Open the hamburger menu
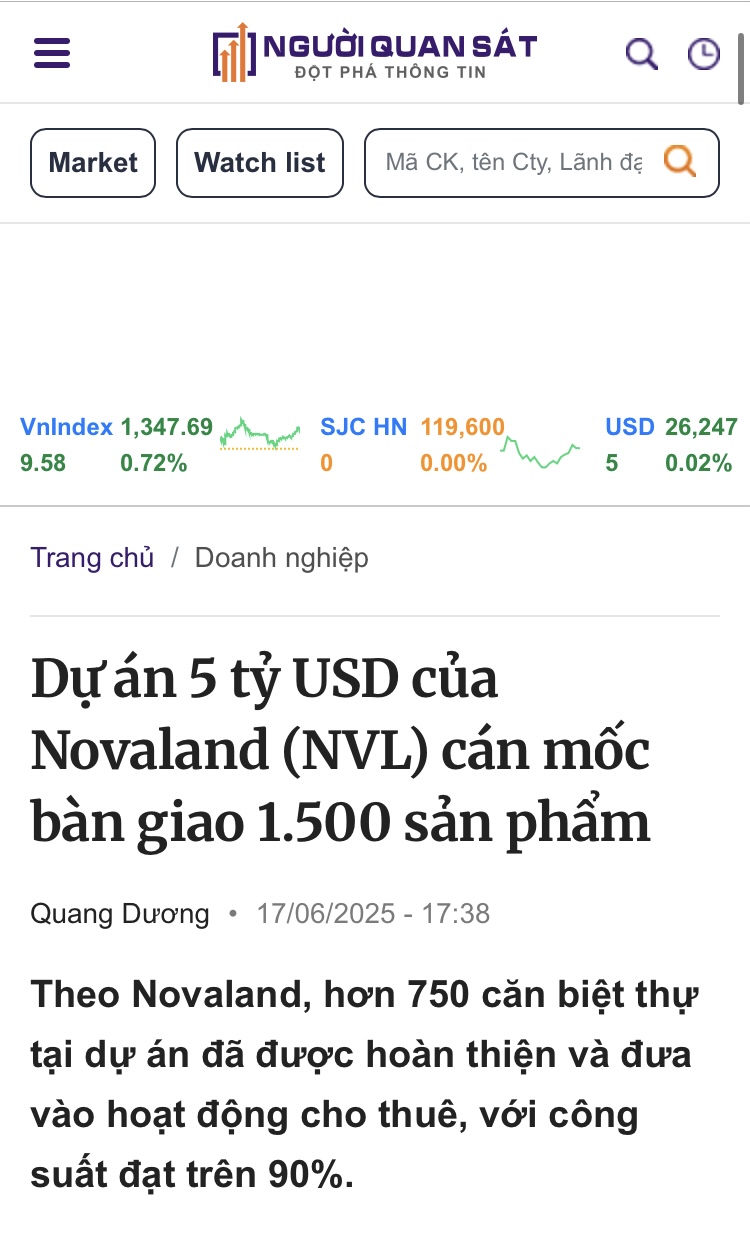 (52, 53)
